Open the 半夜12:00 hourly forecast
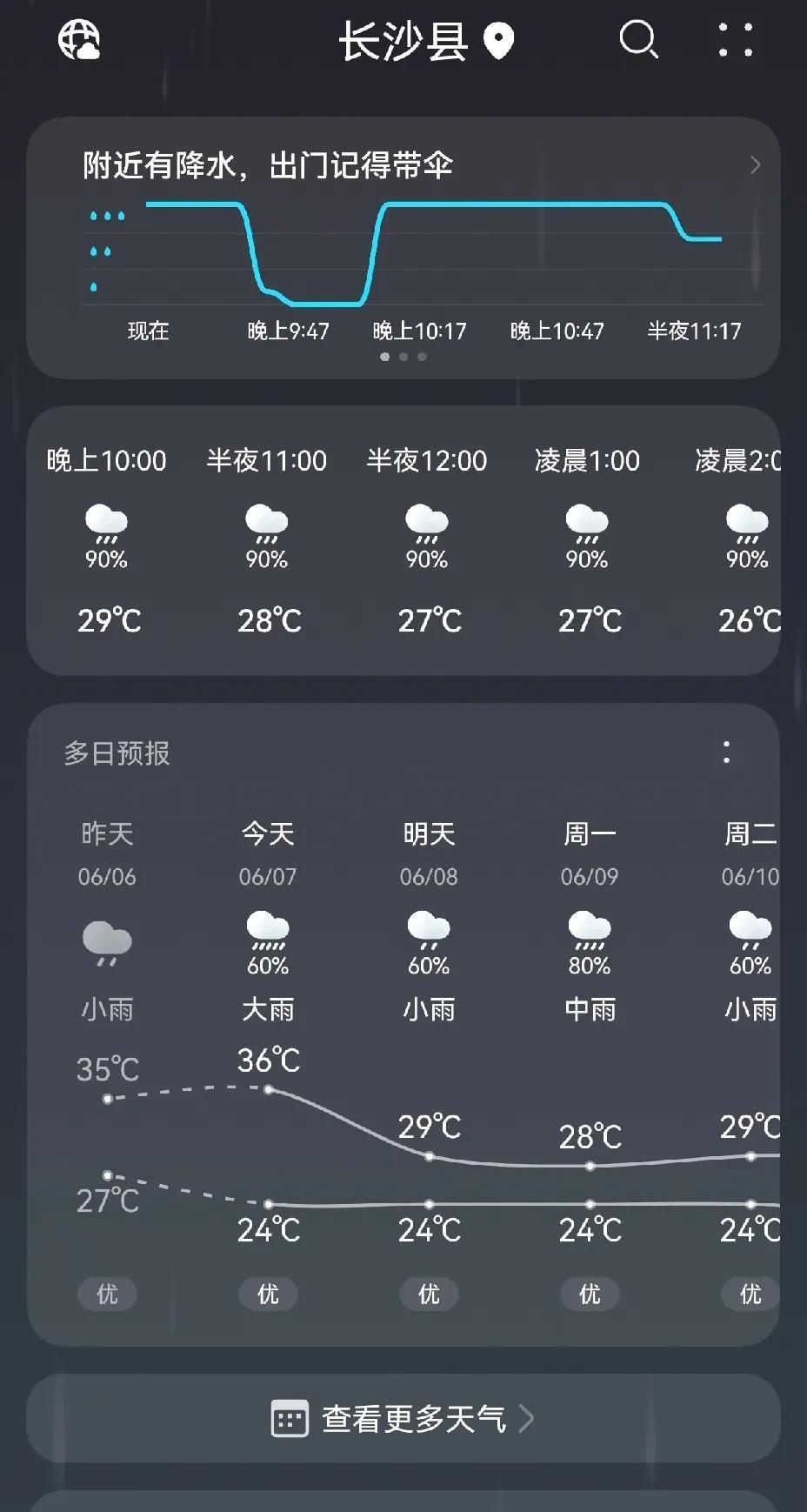 pyautogui.click(x=427, y=540)
